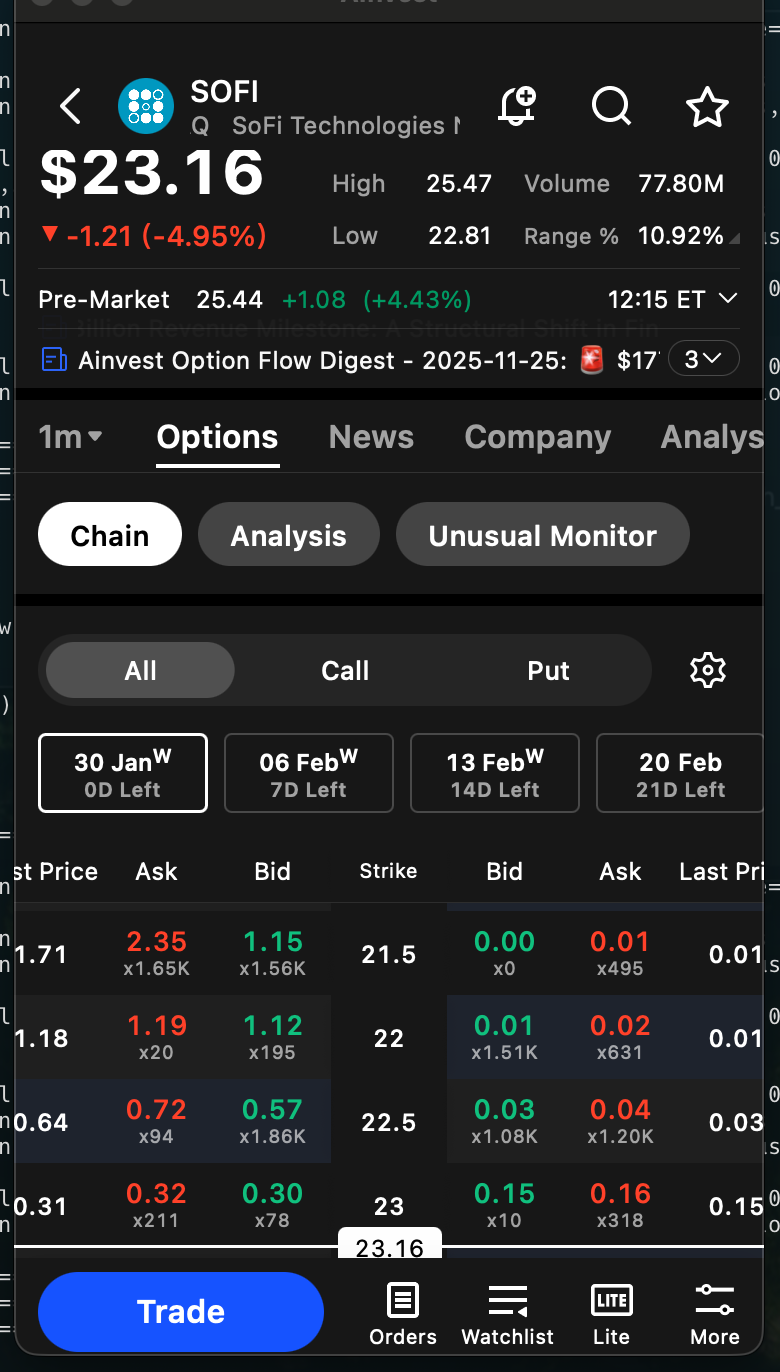
Task: Open the 1m chart interval dropdown
Action: (x=70, y=437)
